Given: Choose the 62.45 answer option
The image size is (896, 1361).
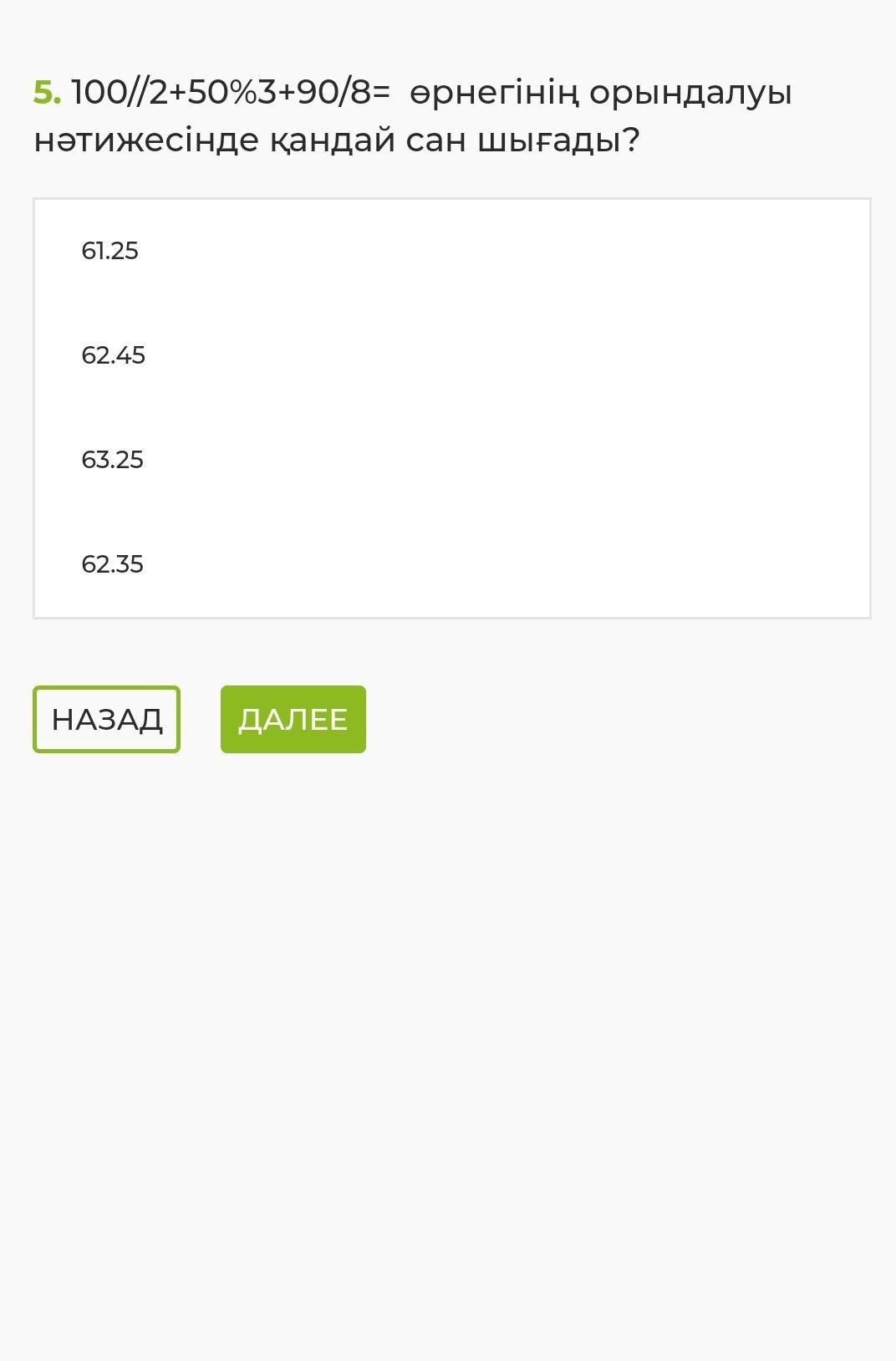Looking at the screenshot, I should click(114, 355).
